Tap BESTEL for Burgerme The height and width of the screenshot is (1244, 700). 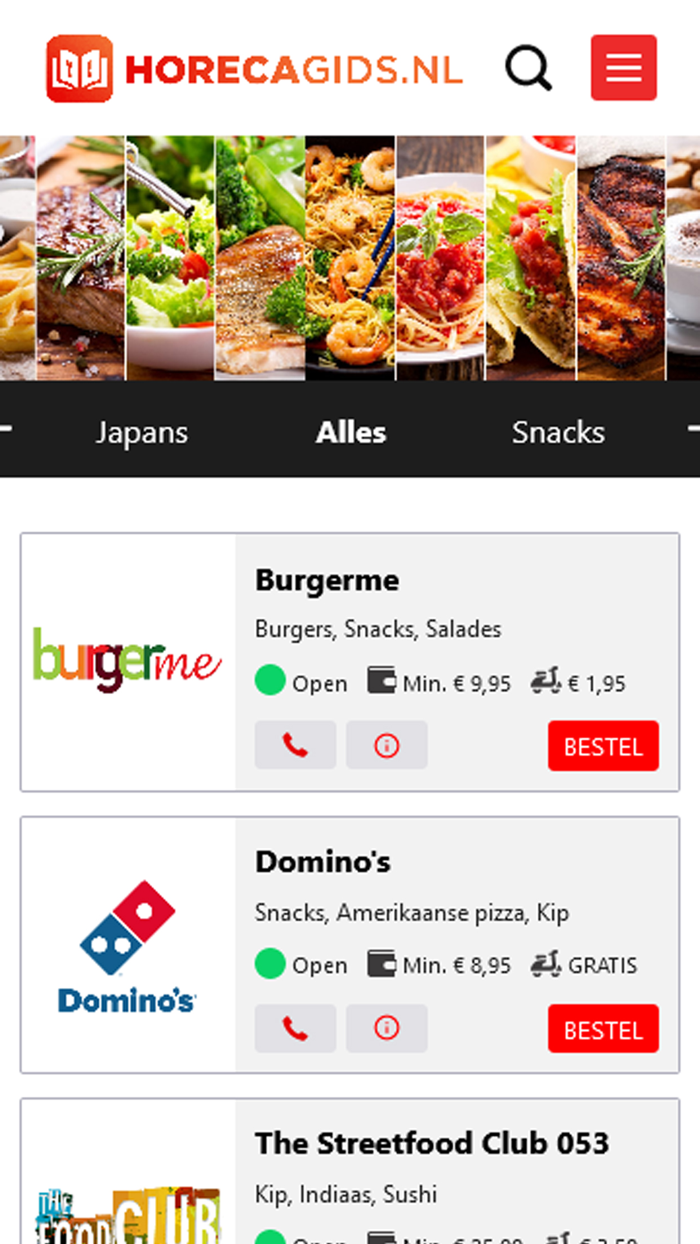pyautogui.click(x=603, y=746)
